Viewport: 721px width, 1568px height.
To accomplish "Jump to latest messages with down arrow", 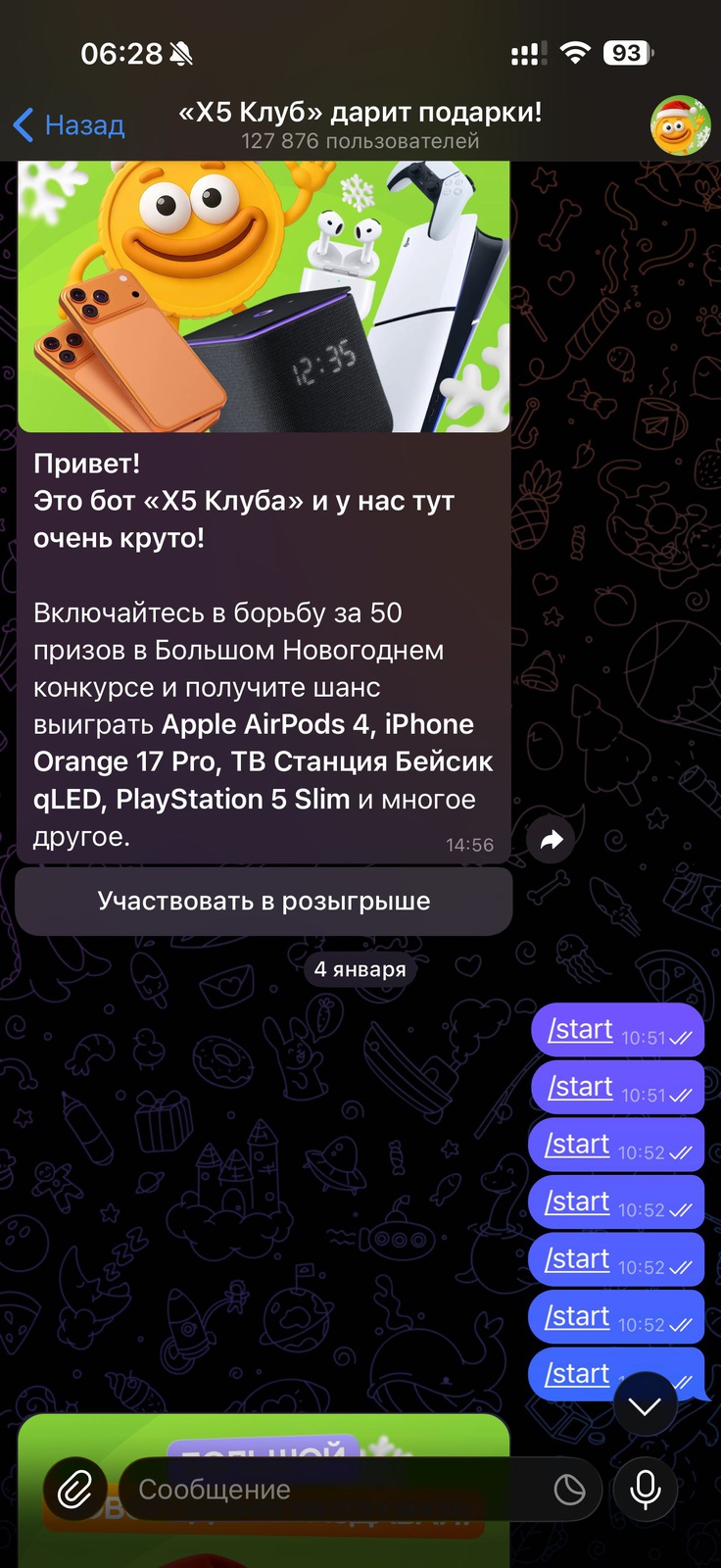I will (645, 1405).
